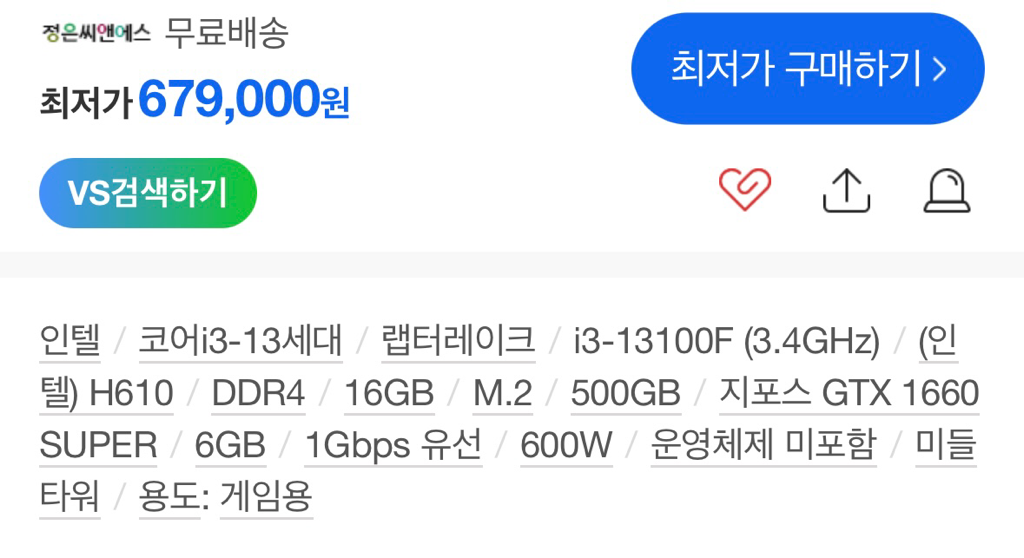Open the 운영체제 미포함 spec link
Screen dimensions: 1024x558
[763, 446]
